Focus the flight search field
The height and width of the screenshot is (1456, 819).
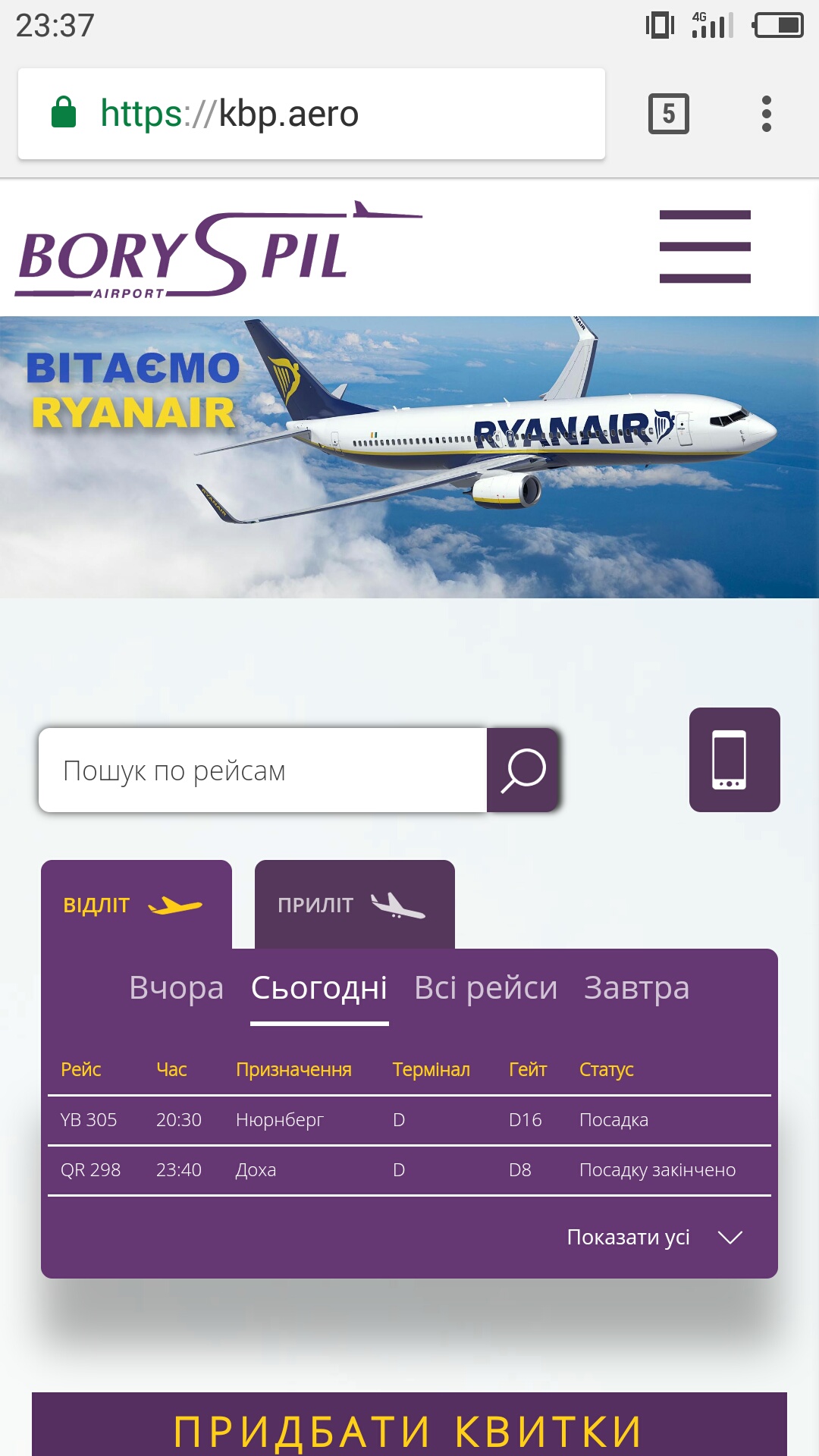(x=262, y=770)
